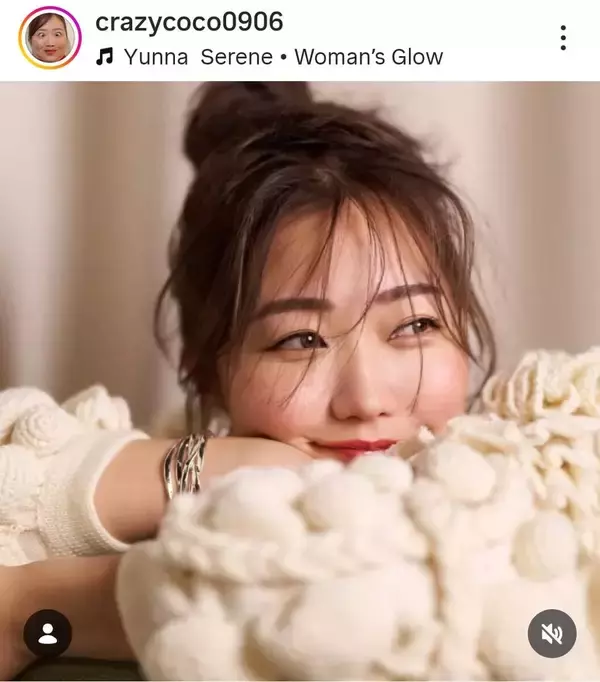Unmute the video sound
The height and width of the screenshot is (682, 600).
(x=552, y=633)
